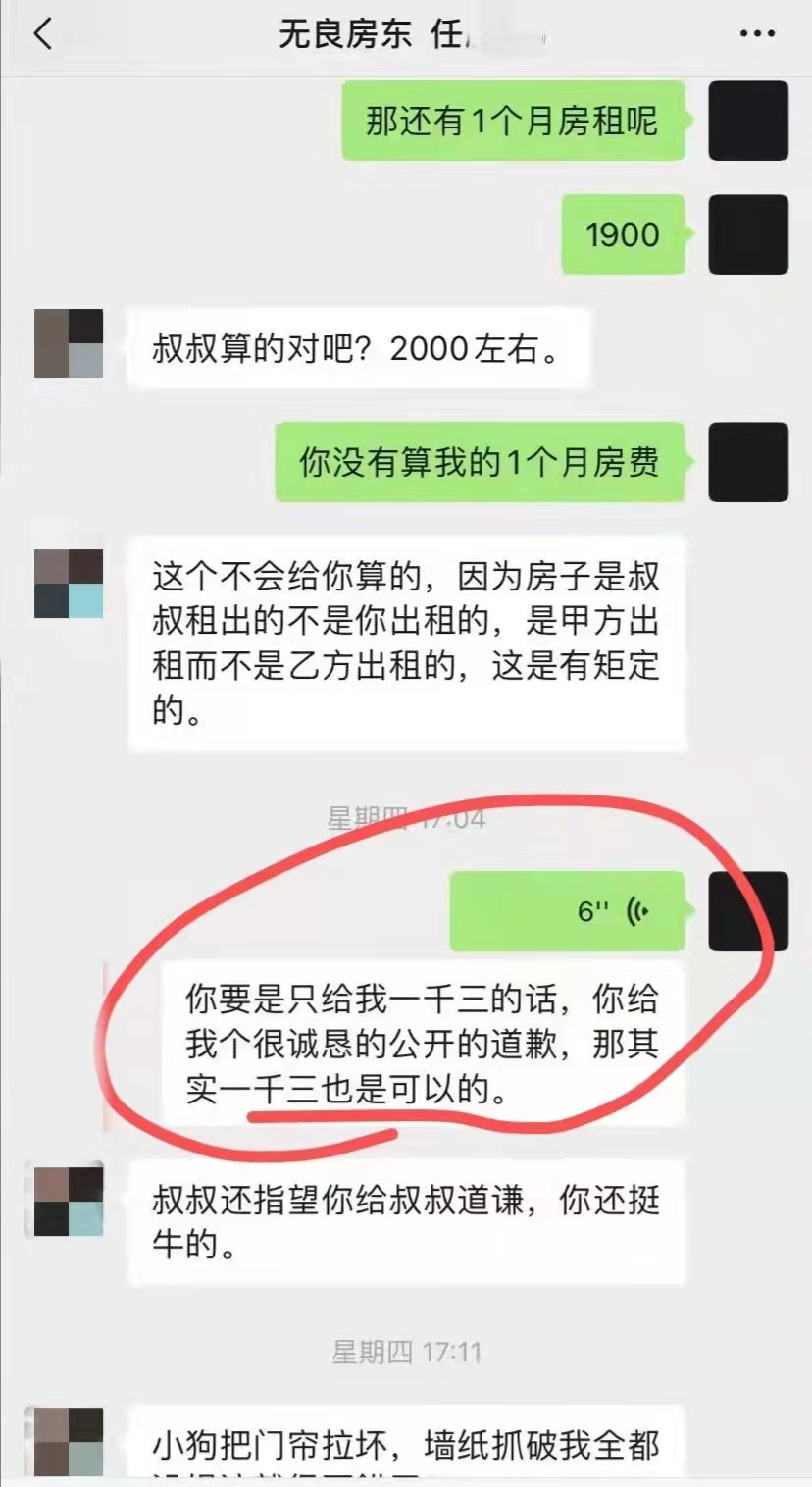Open own avatar beside the 1900 message
Viewport: 812px width, 1487px height.
tap(748, 234)
